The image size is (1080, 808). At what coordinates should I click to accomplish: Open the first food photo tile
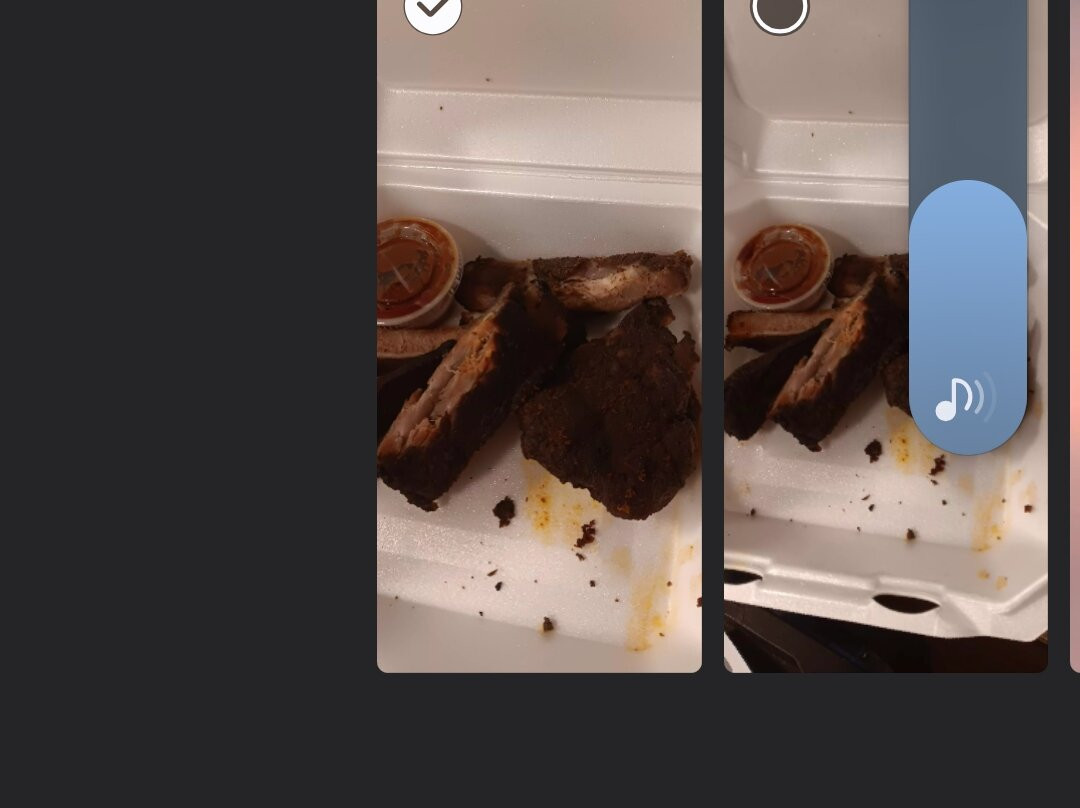[x=539, y=400]
